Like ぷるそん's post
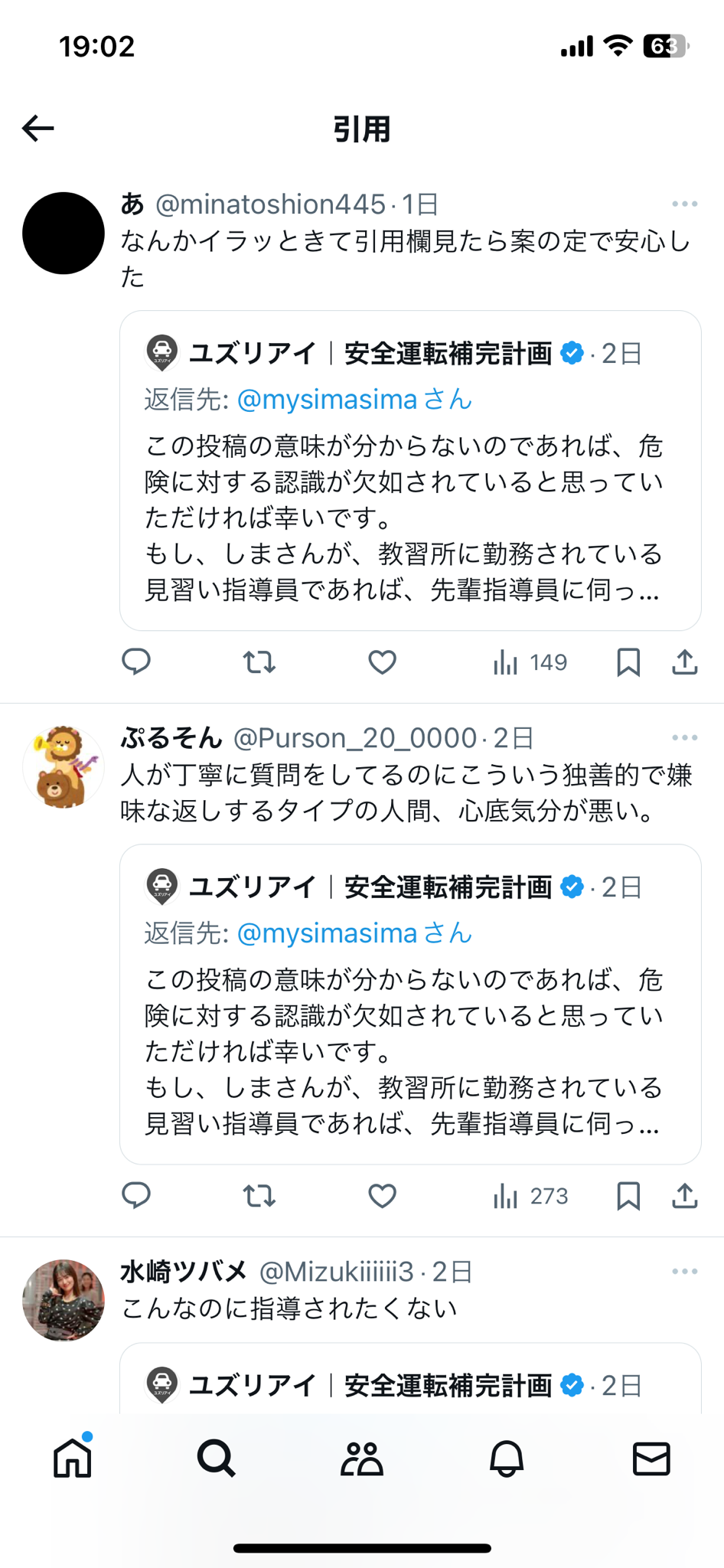724x1568 pixels. [382, 1195]
